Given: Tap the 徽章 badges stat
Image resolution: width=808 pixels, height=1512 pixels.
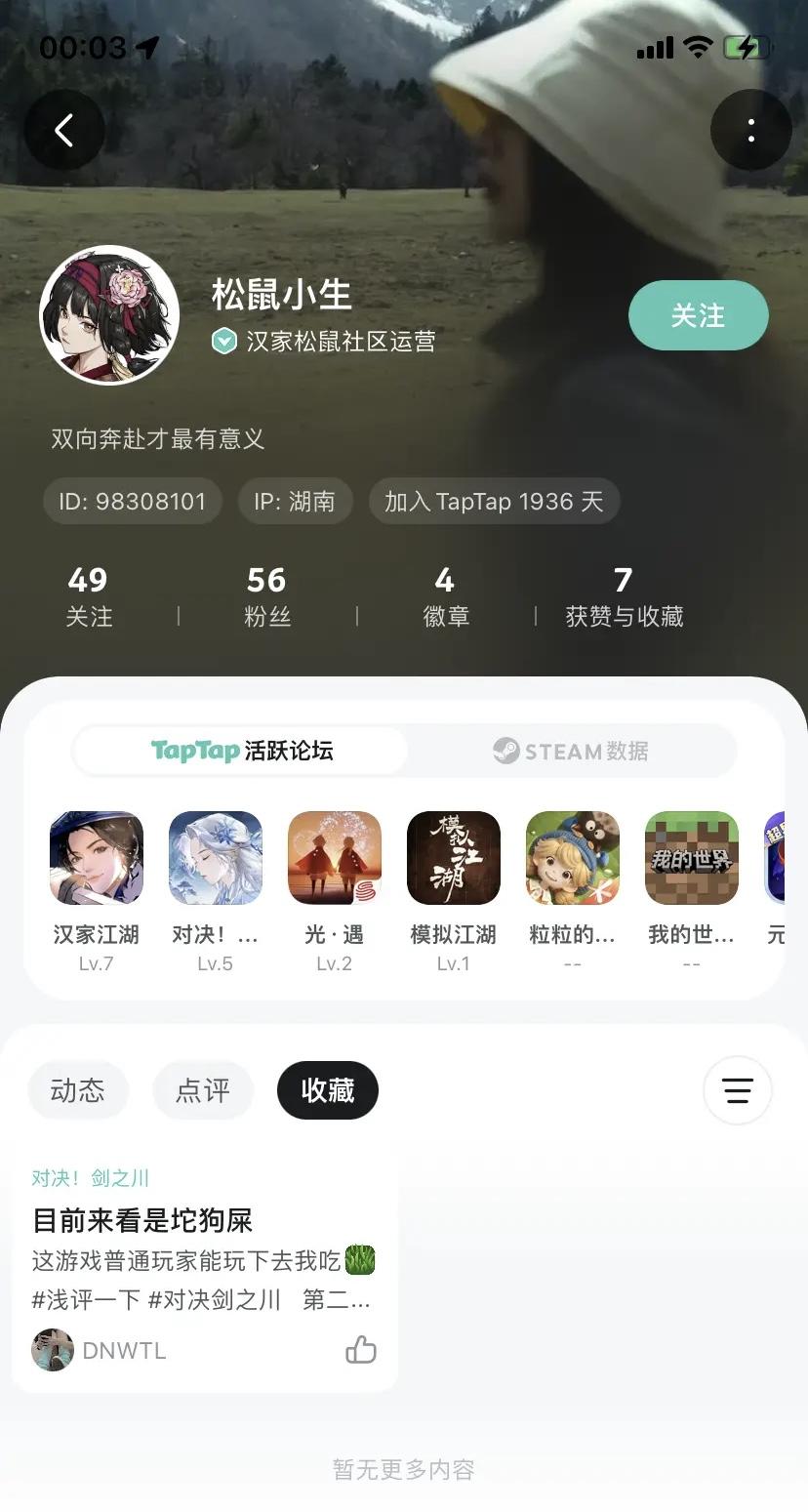Looking at the screenshot, I should (446, 593).
